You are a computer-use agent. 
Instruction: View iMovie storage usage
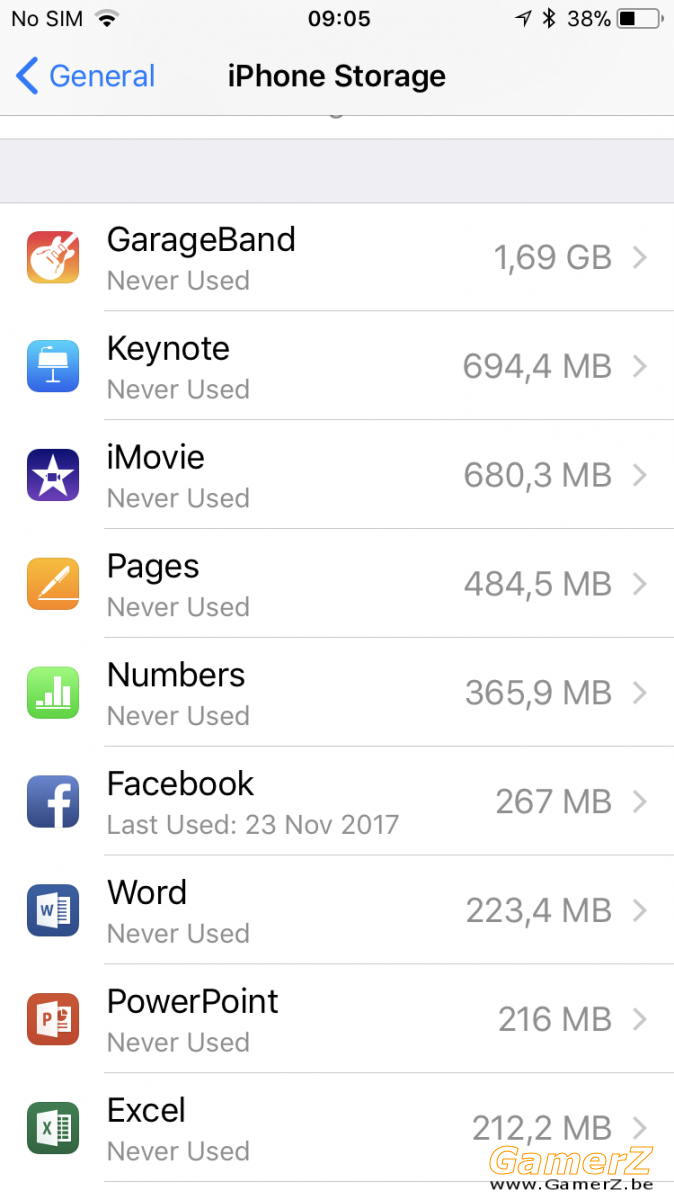[337, 475]
